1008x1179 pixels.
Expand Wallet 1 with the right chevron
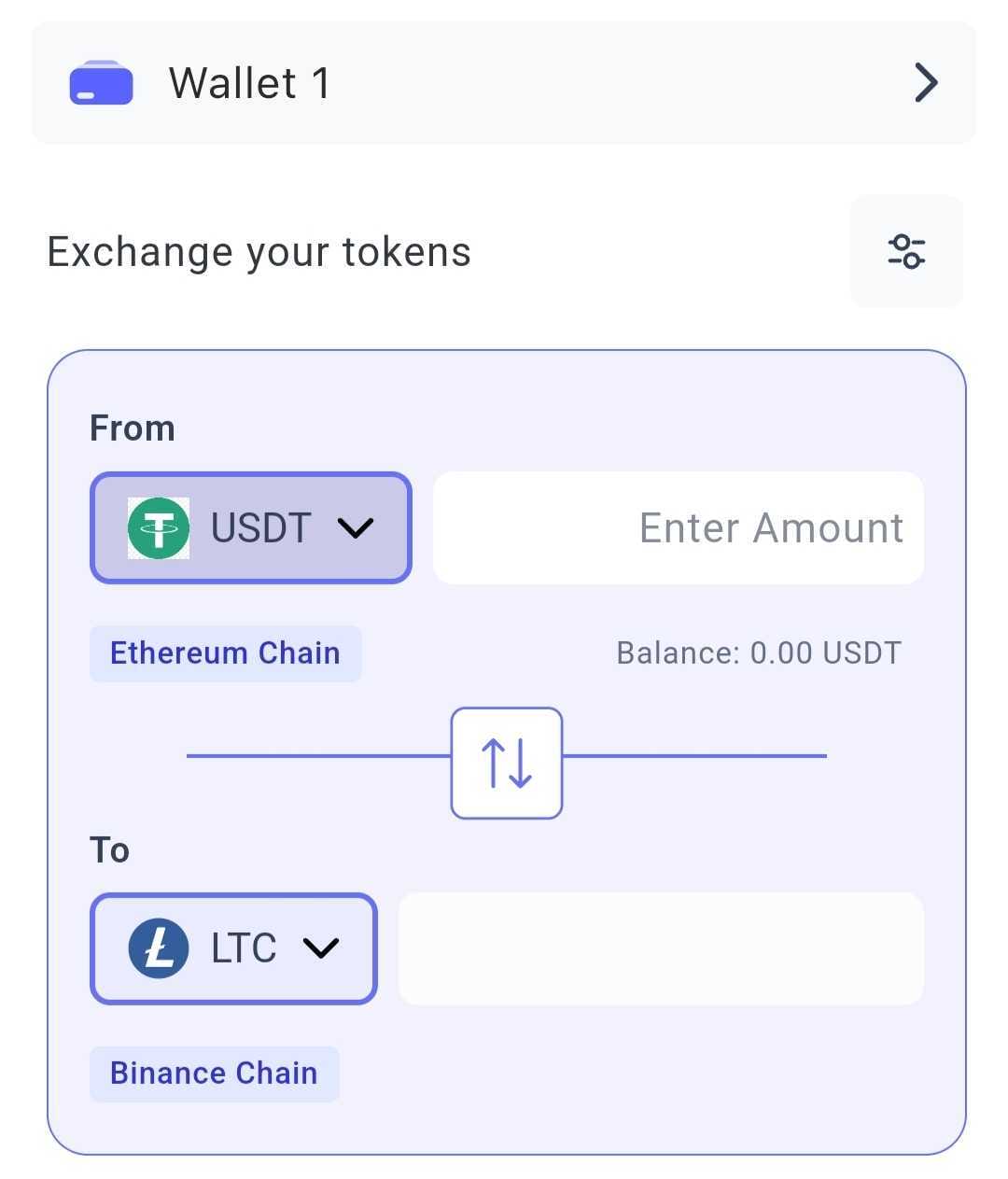926,82
